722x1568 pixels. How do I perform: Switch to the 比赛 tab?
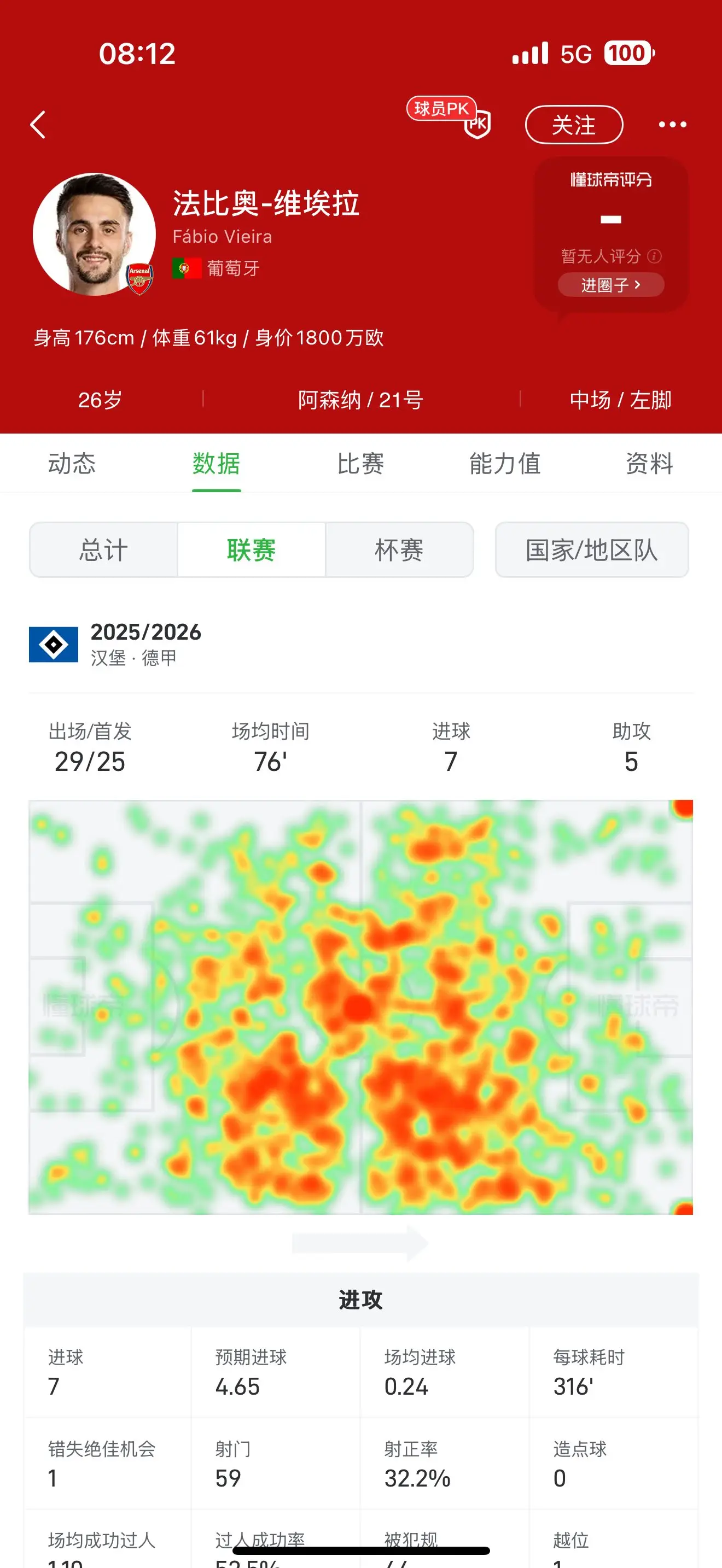pos(360,464)
